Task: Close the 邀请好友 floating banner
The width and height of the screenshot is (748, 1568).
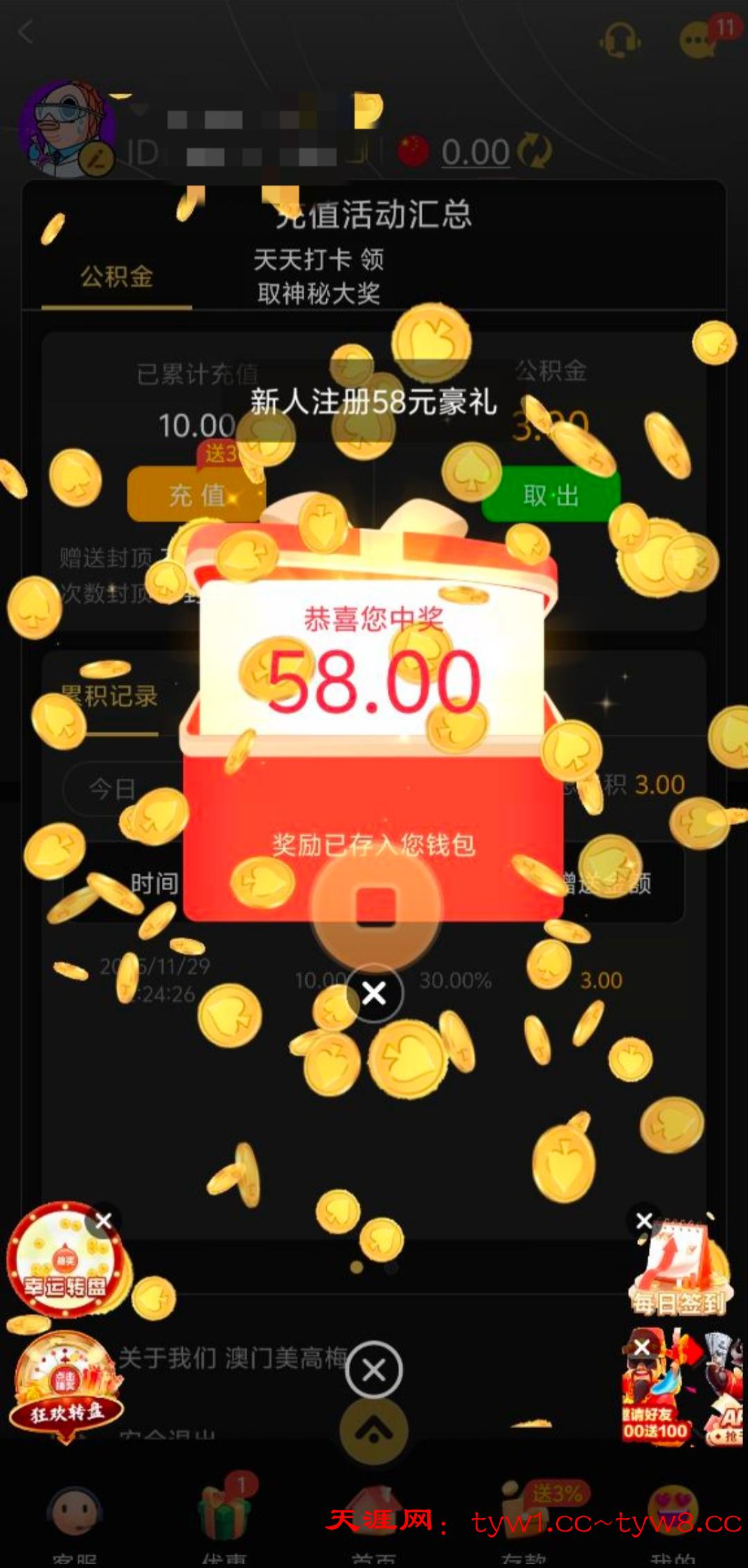Action: tap(642, 1347)
